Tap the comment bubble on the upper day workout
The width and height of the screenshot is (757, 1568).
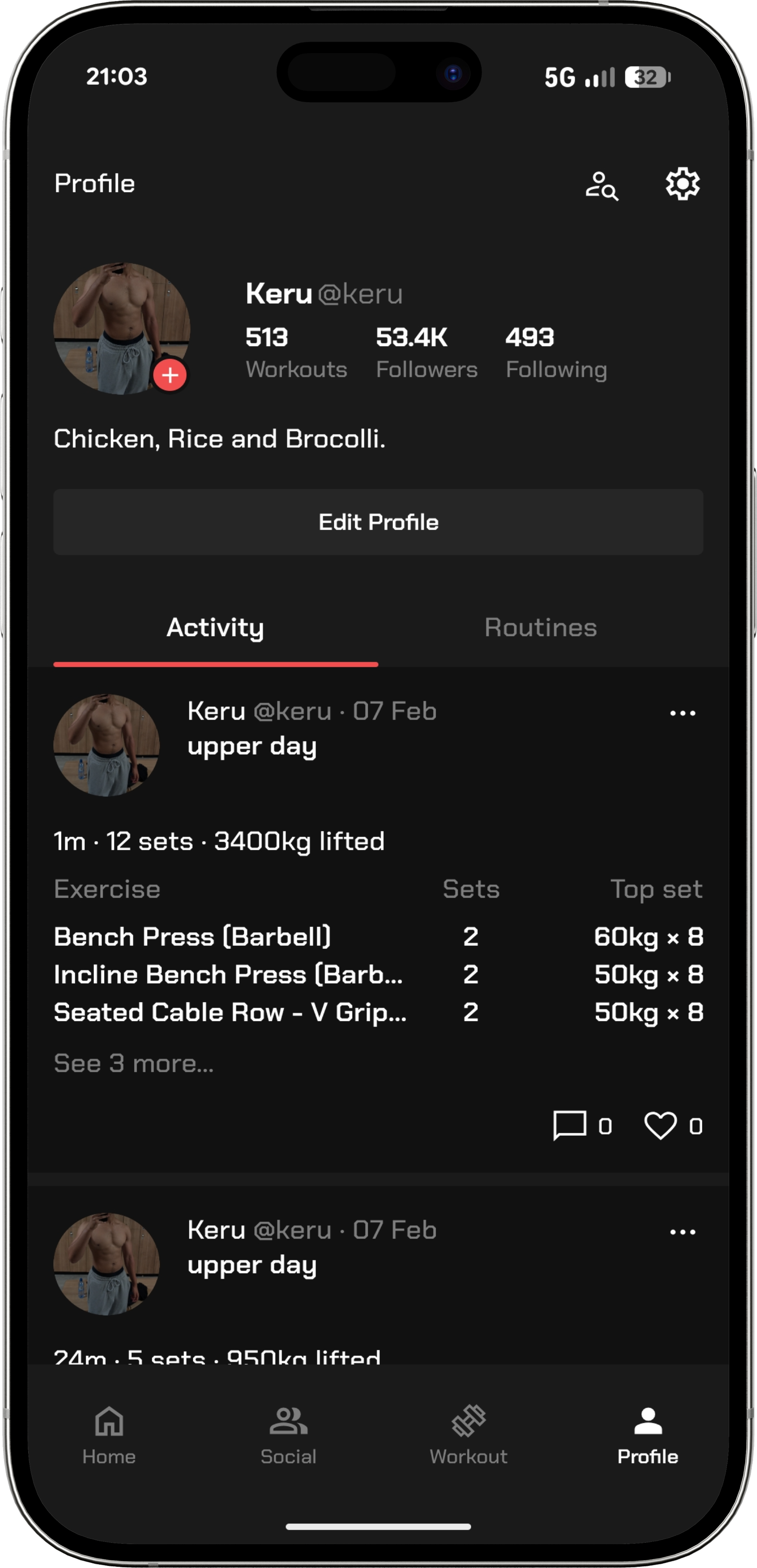click(571, 1126)
